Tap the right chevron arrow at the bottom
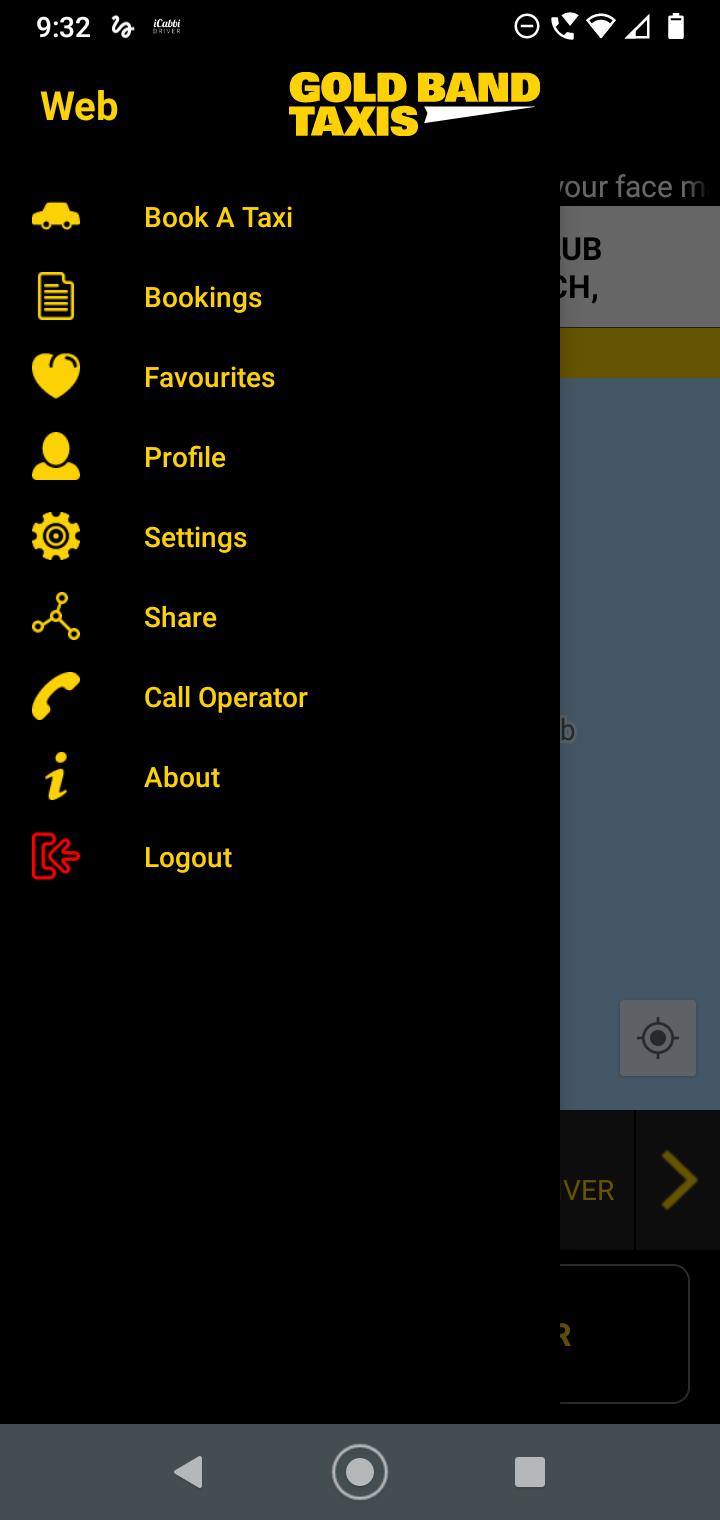Viewport: 720px width, 1520px height. 678,1180
